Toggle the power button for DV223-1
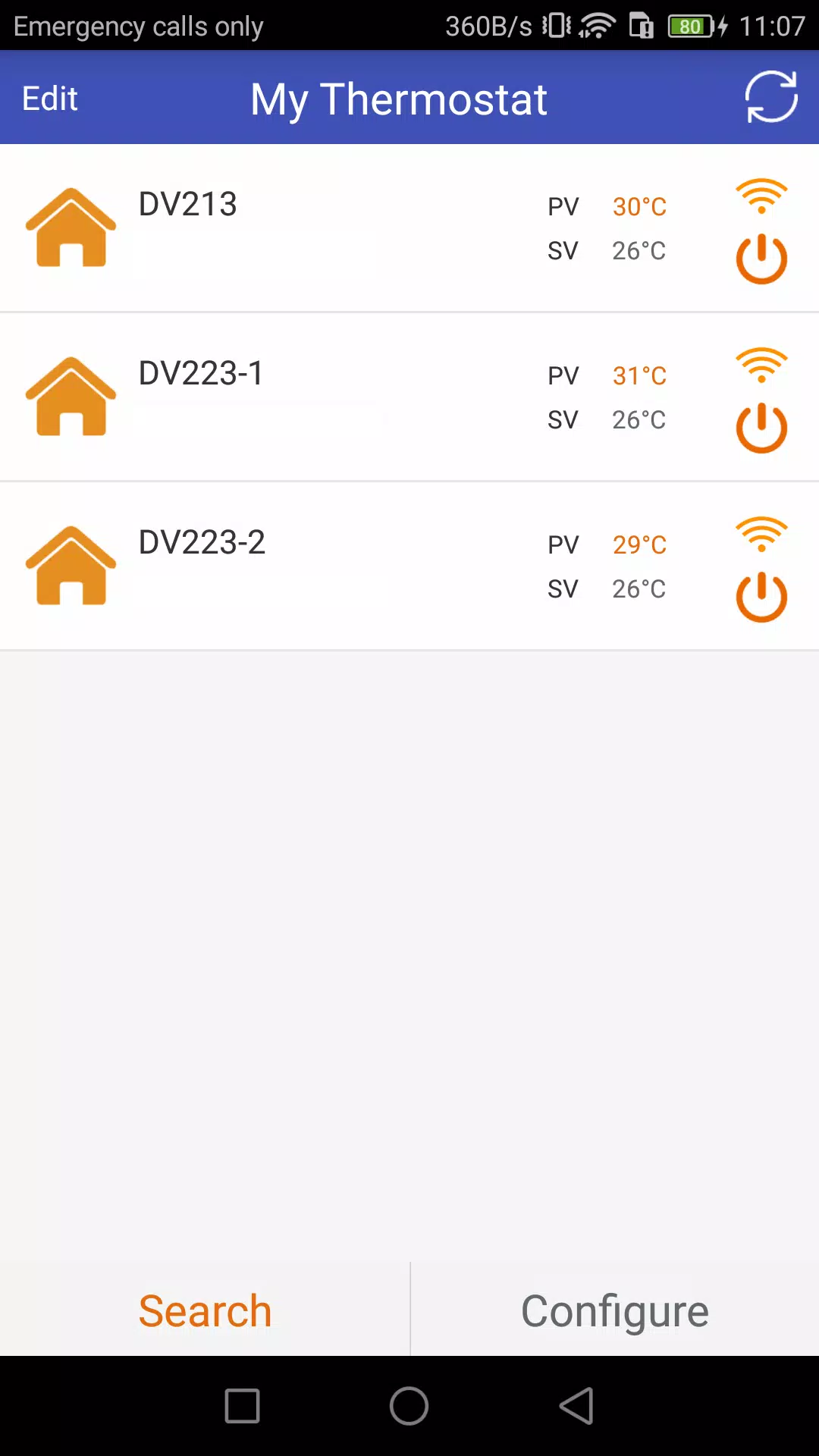The height and width of the screenshot is (1456, 819). 761,428
